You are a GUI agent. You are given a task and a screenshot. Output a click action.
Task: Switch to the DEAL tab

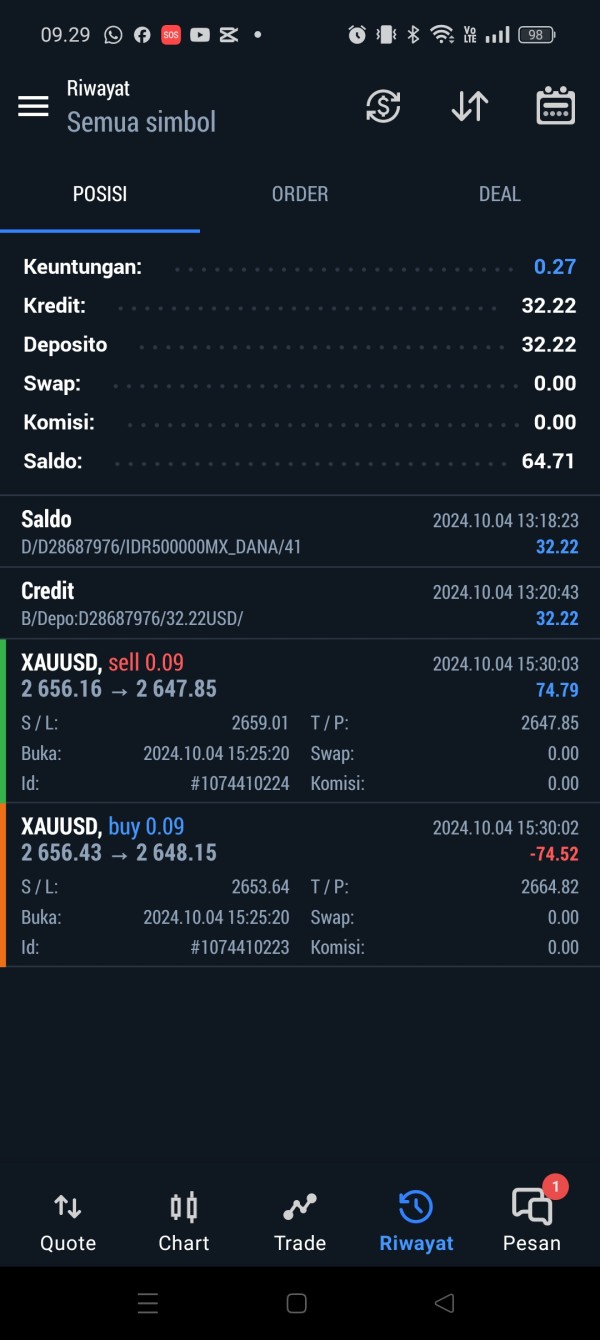click(499, 194)
